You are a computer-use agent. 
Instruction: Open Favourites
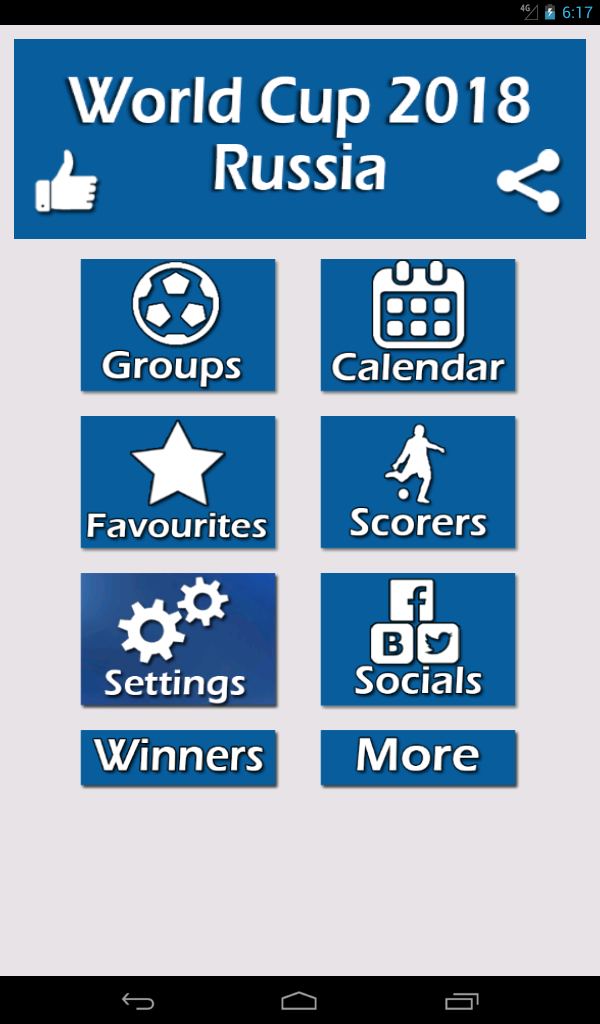point(178,482)
